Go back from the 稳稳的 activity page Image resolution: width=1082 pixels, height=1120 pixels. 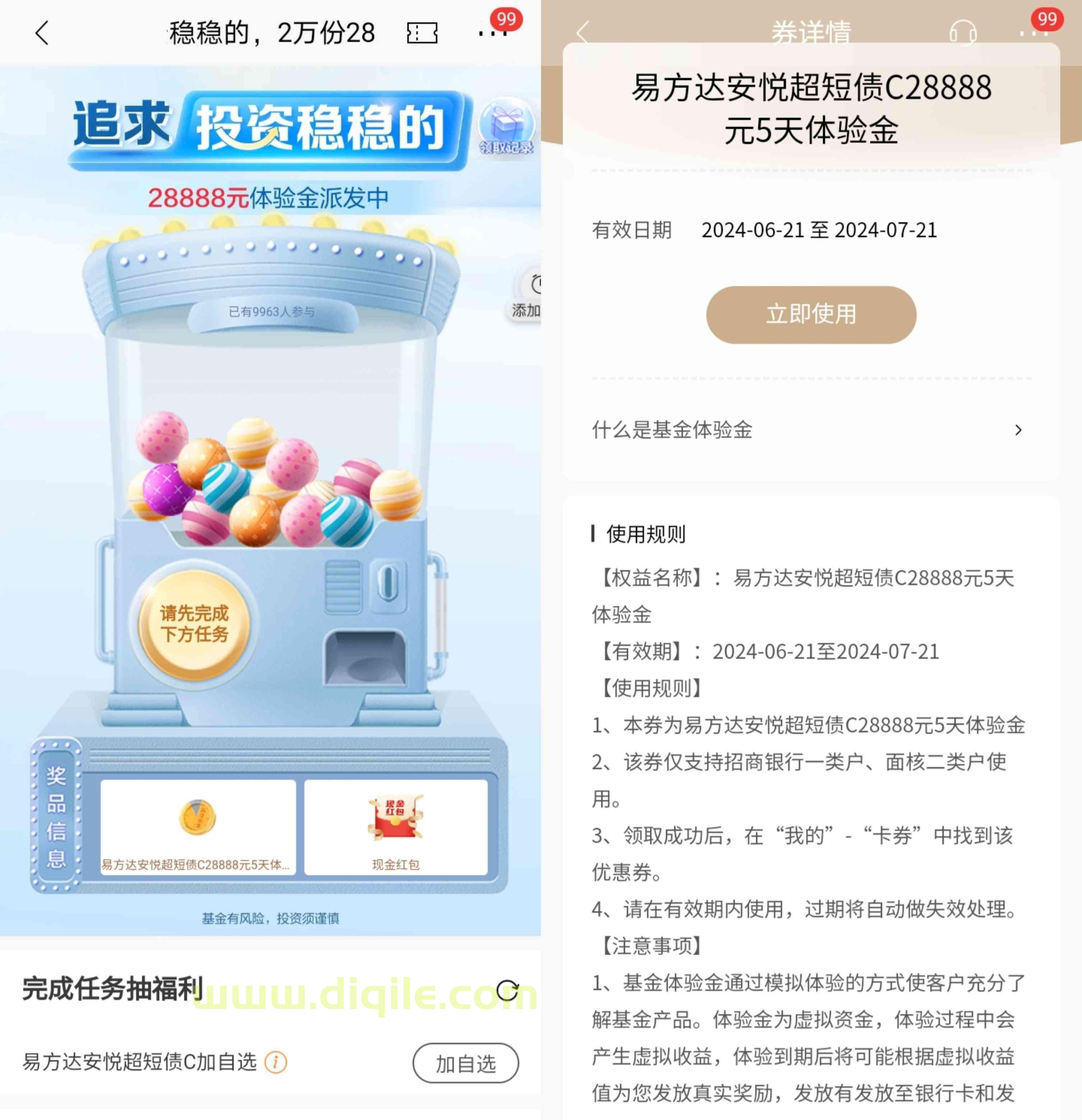[42, 33]
